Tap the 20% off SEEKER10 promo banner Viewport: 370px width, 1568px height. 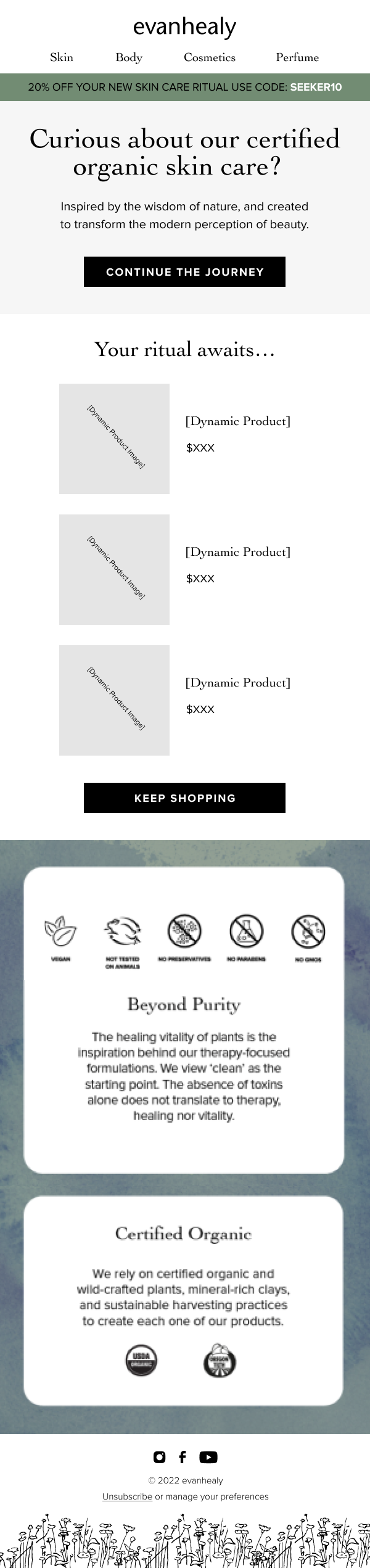184,88
